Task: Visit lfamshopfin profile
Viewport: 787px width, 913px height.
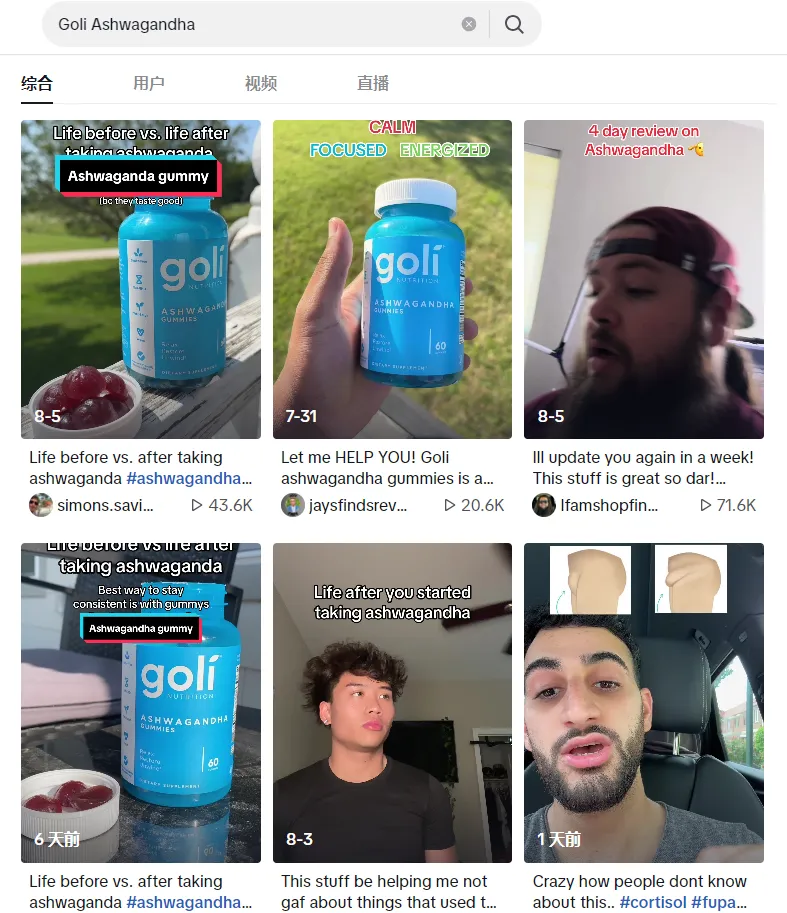Action: point(610,505)
